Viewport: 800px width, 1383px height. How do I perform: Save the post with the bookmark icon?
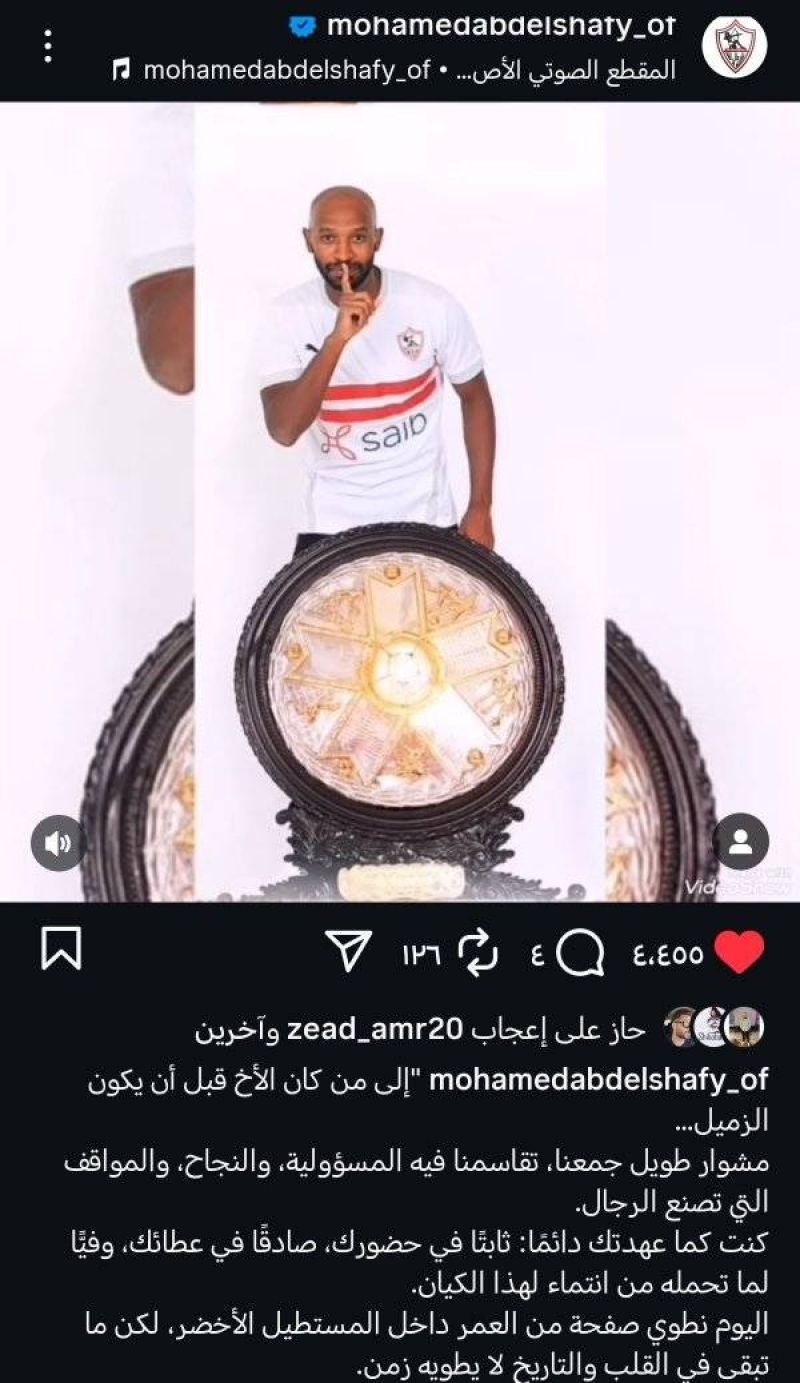(x=61, y=951)
